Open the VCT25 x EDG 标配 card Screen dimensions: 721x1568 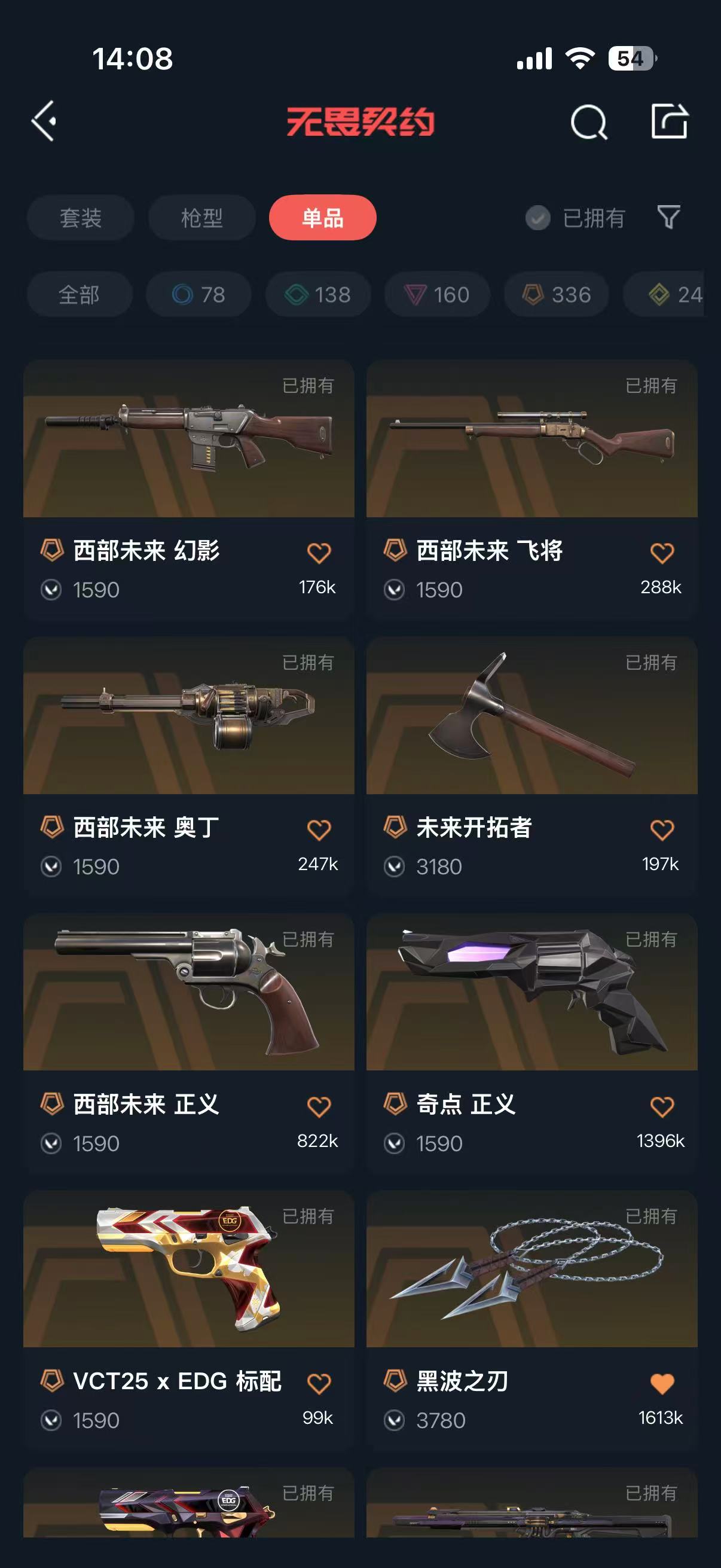point(188,1269)
